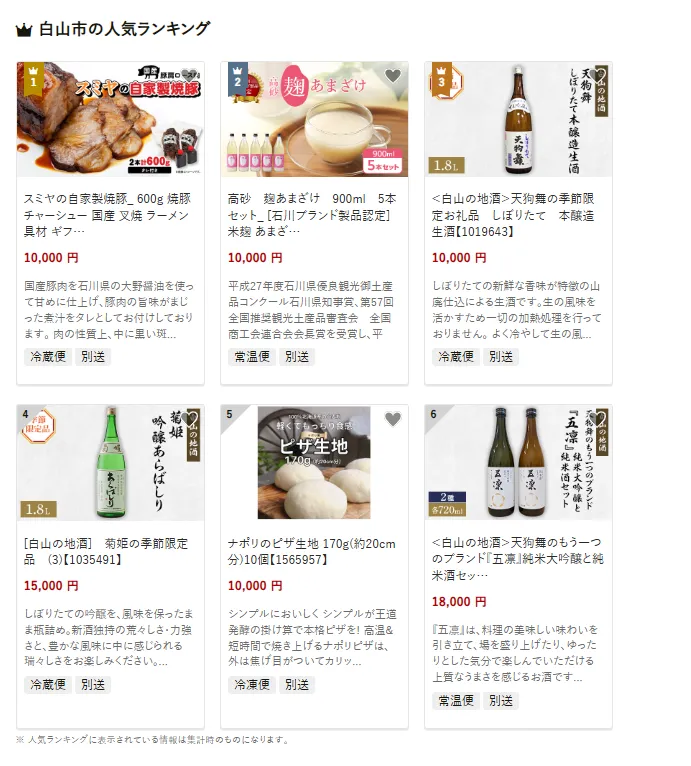Favorite the スミヤ 自家製焼豚 item
The width and height of the screenshot is (691, 766).
tap(189, 76)
